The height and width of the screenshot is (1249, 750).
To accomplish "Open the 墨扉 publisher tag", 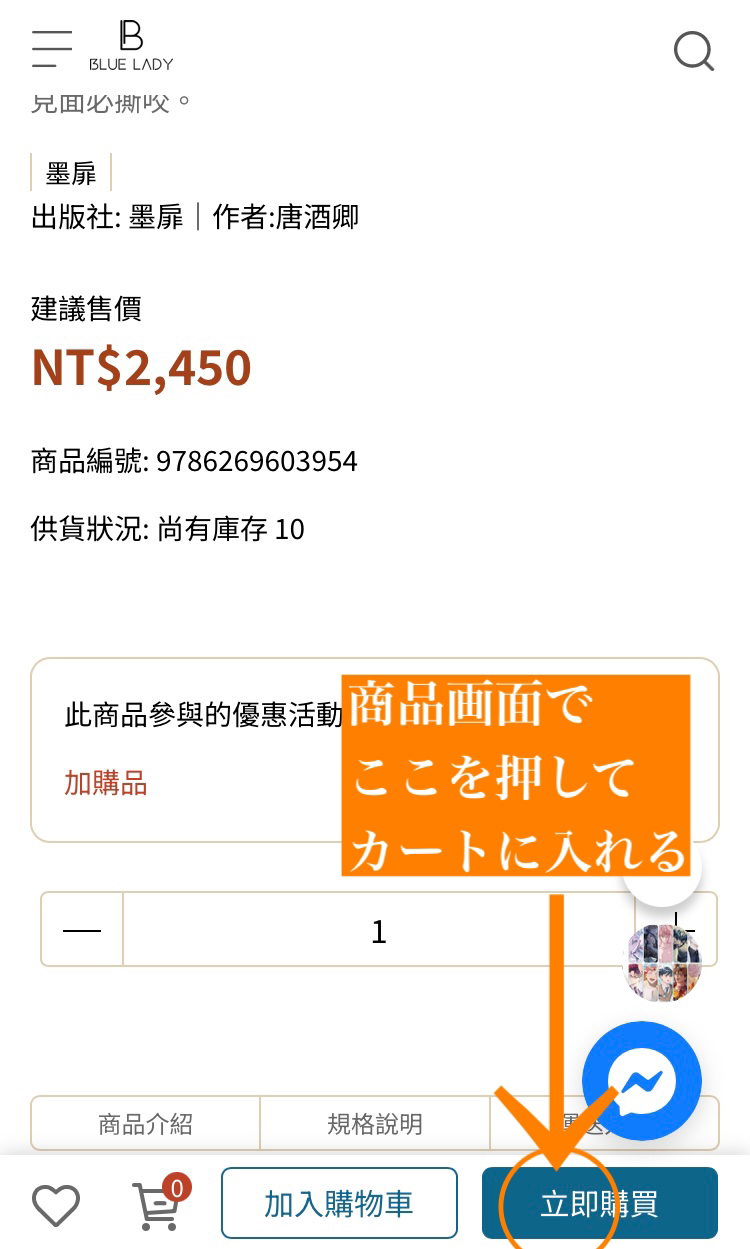I will pyautogui.click(x=71, y=173).
